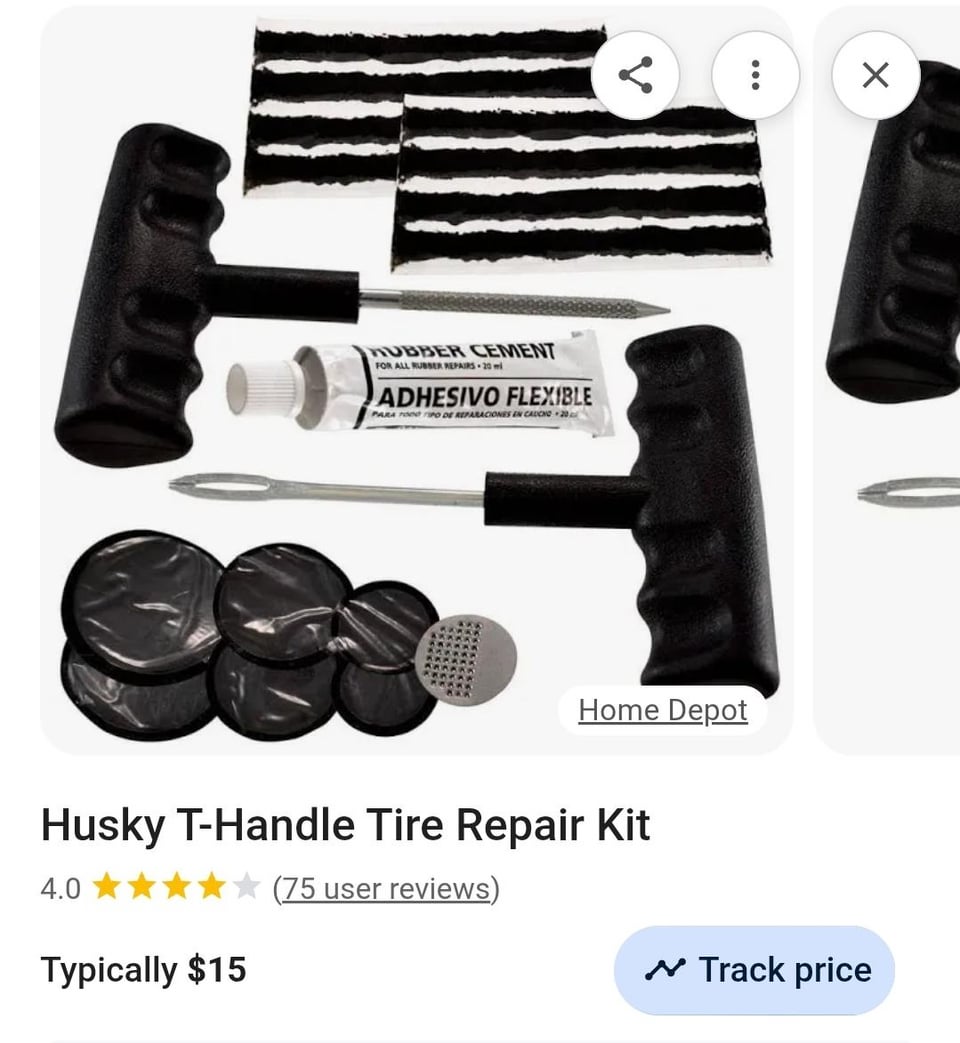Screen dimensions: 960x1043
Task: Share this tire repair kit product
Action: tap(635, 75)
